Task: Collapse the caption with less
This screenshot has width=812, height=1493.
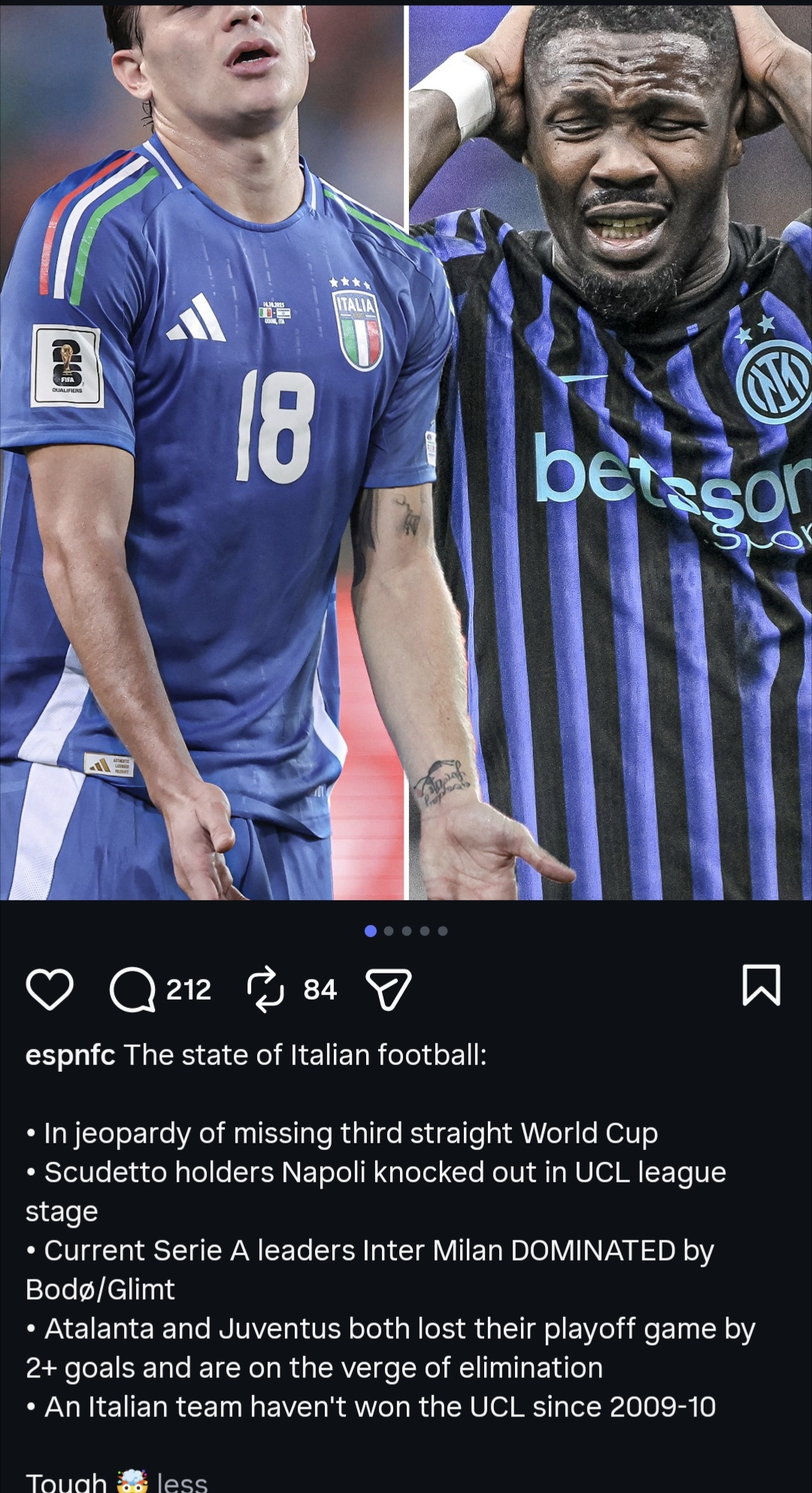Action: coord(182,1482)
